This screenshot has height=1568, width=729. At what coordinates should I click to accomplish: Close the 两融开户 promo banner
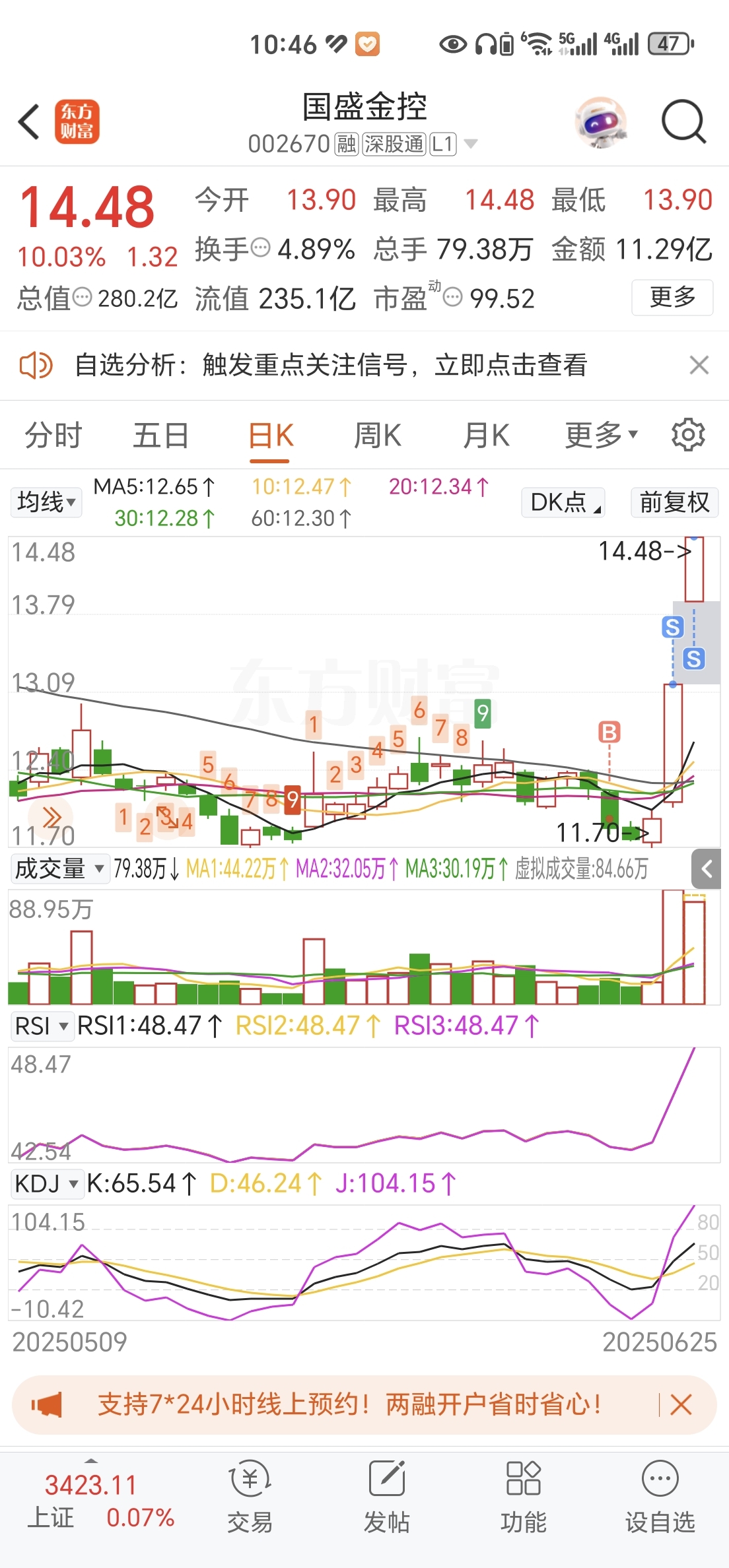pyautogui.click(x=681, y=1405)
